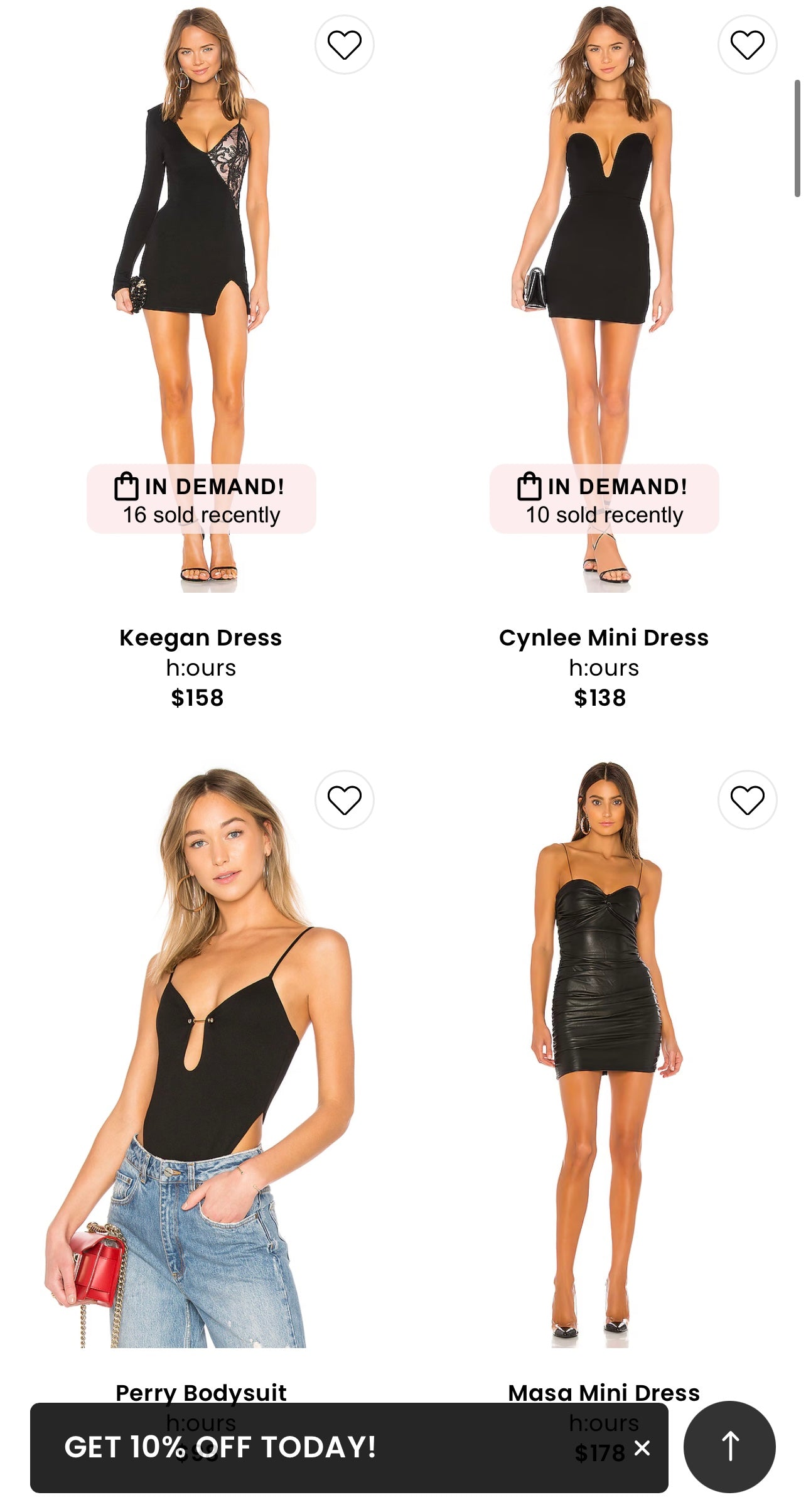Open the Get 10% Off Today offer

tap(220, 1447)
